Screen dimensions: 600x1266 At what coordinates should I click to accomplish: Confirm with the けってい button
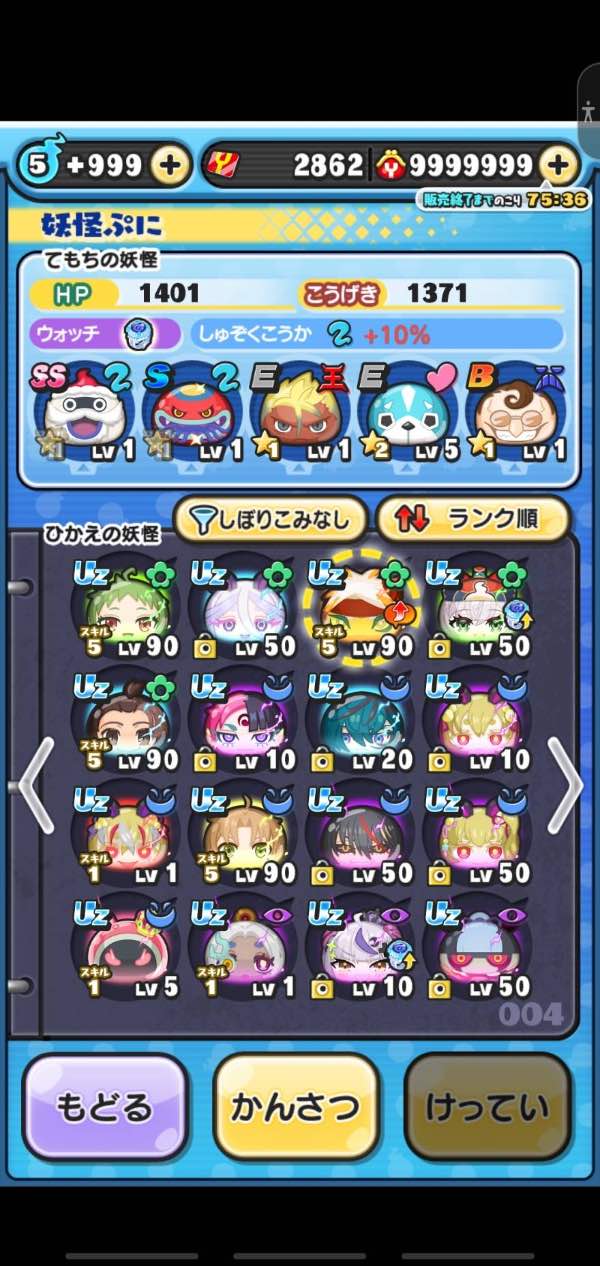pos(487,1107)
